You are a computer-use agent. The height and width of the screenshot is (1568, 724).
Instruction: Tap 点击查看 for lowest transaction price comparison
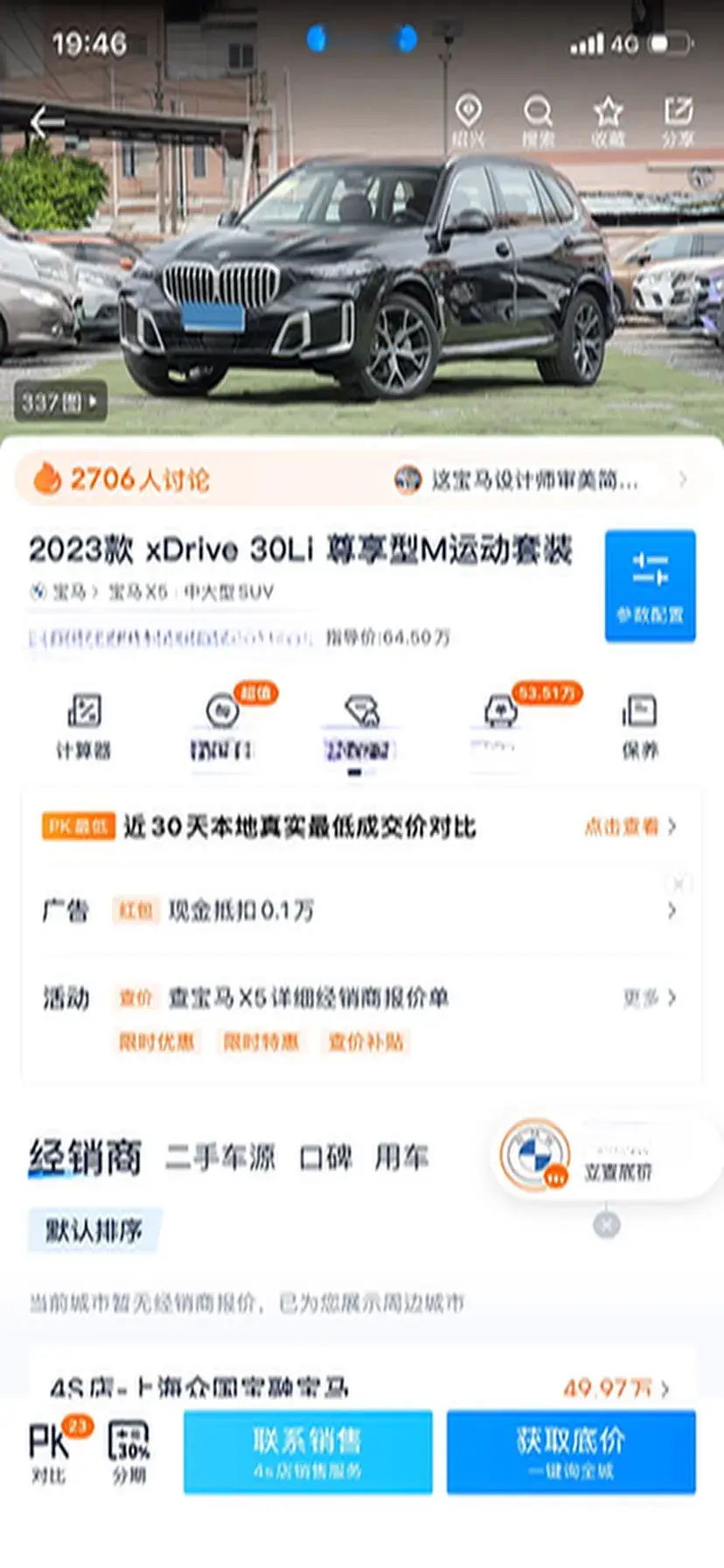pyautogui.click(x=630, y=826)
